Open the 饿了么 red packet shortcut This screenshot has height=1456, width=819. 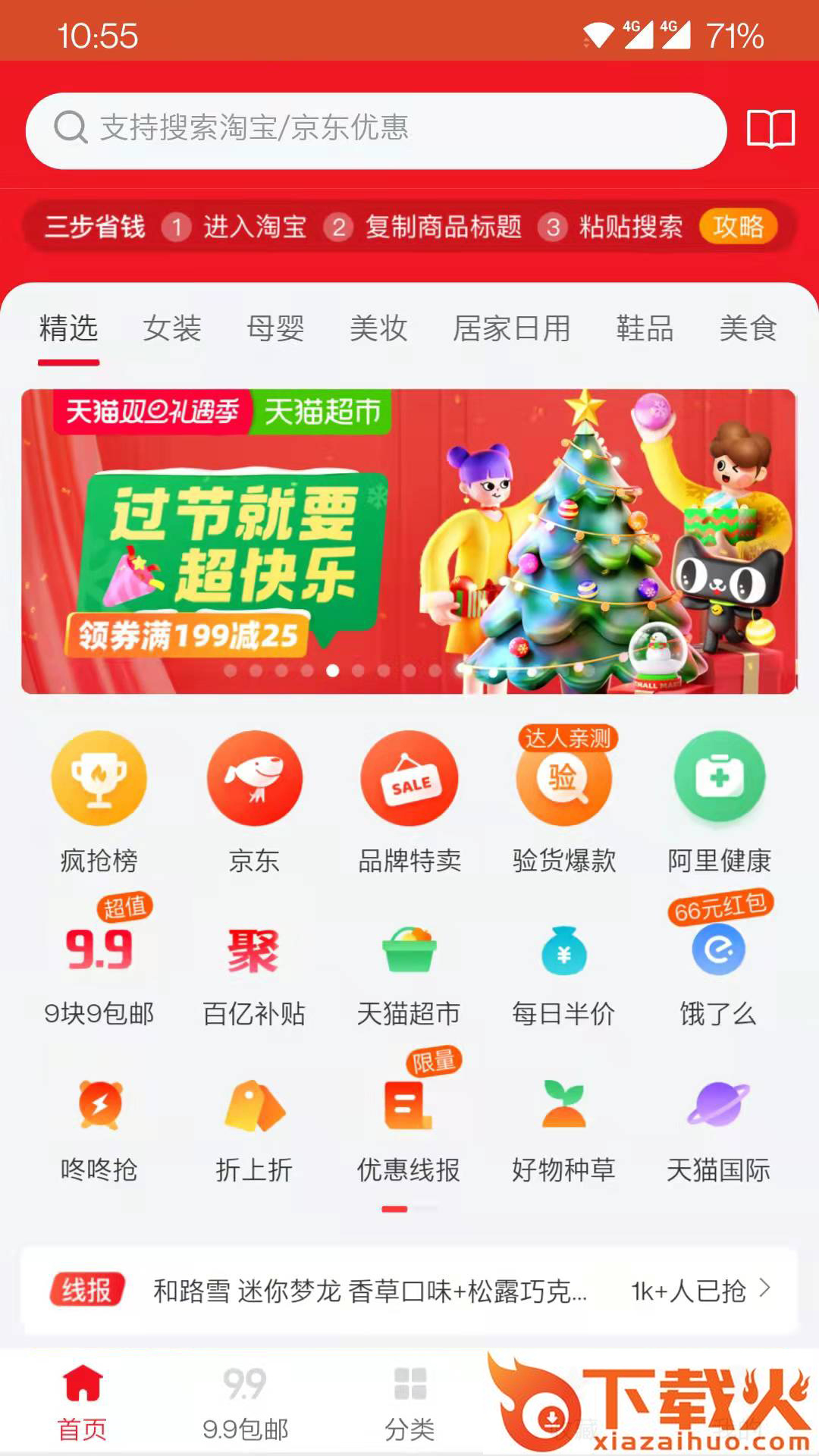pos(719,972)
